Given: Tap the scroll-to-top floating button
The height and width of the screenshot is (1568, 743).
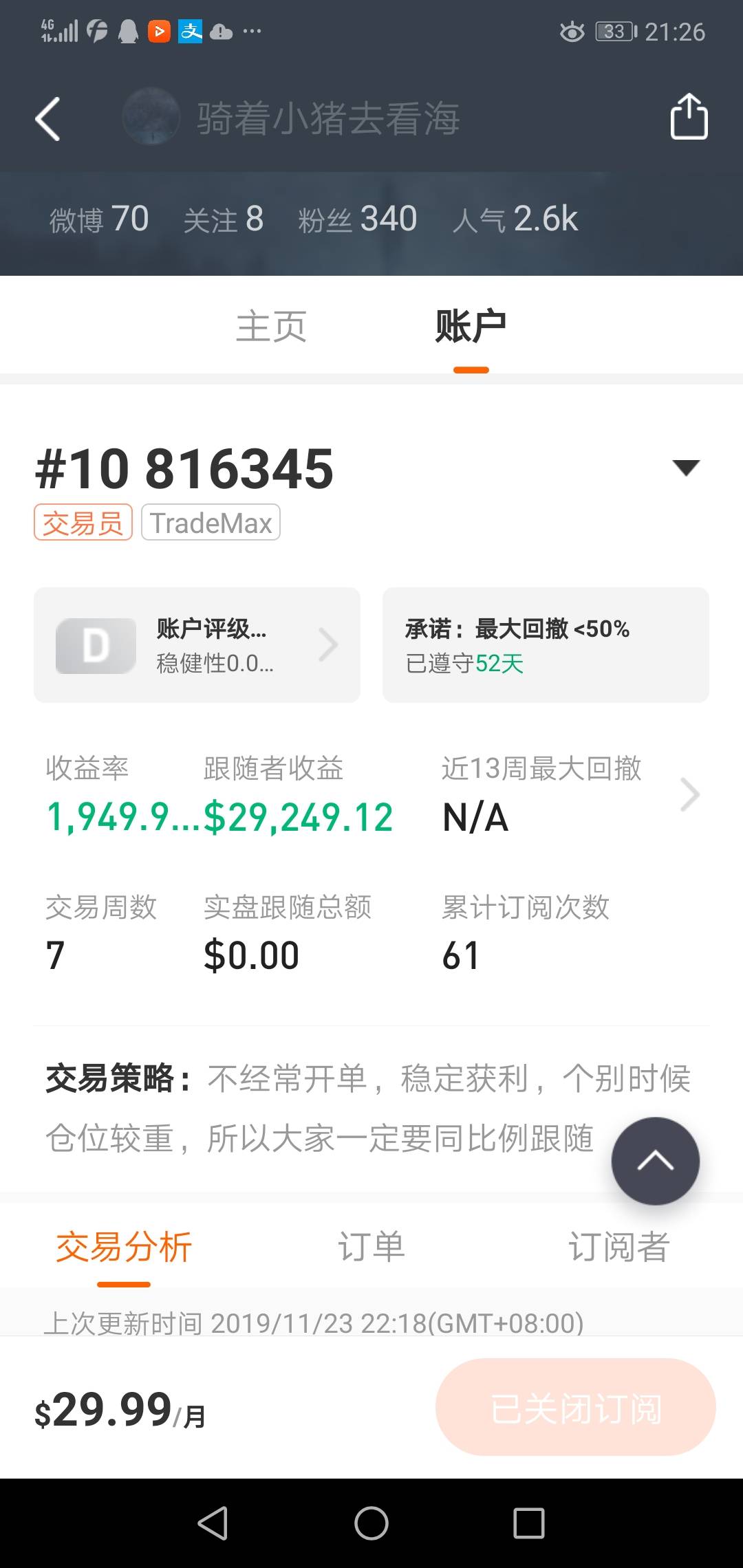Looking at the screenshot, I should click(656, 1161).
